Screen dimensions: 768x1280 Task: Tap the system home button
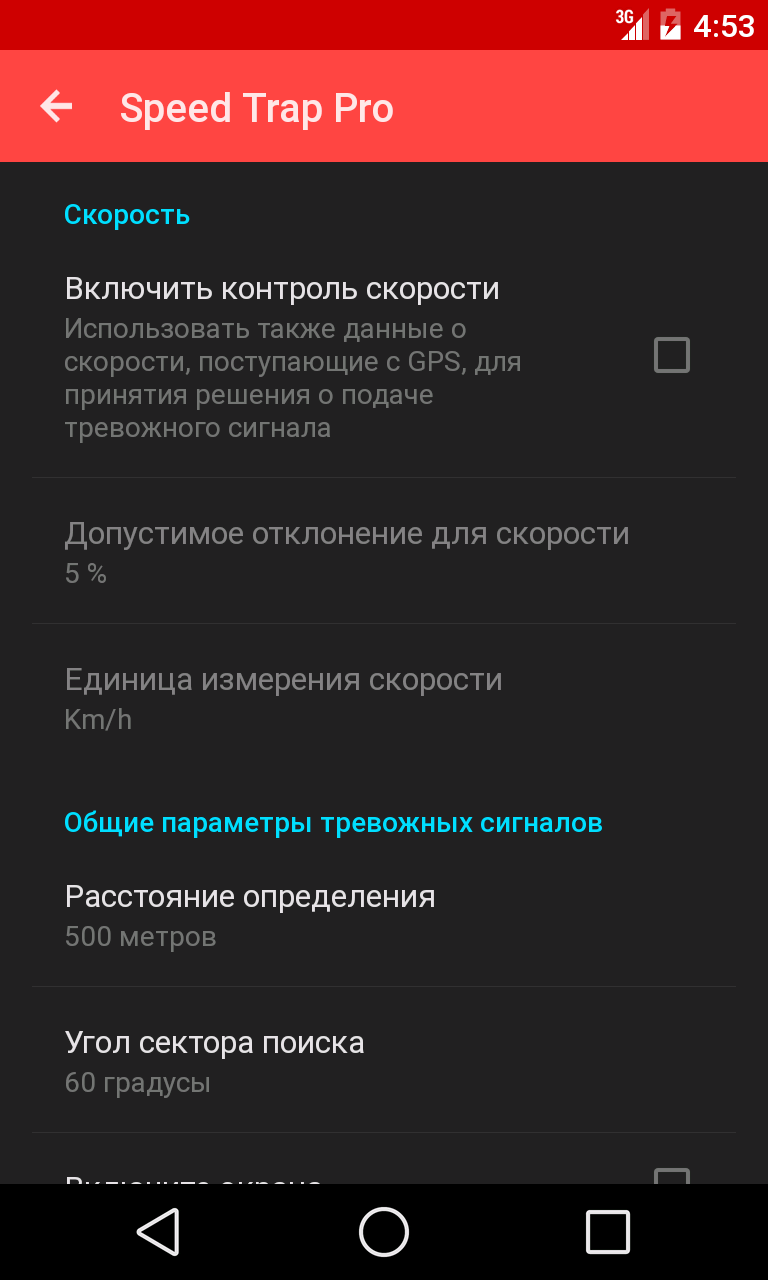pyautogui.click(x=384, y=1231)
